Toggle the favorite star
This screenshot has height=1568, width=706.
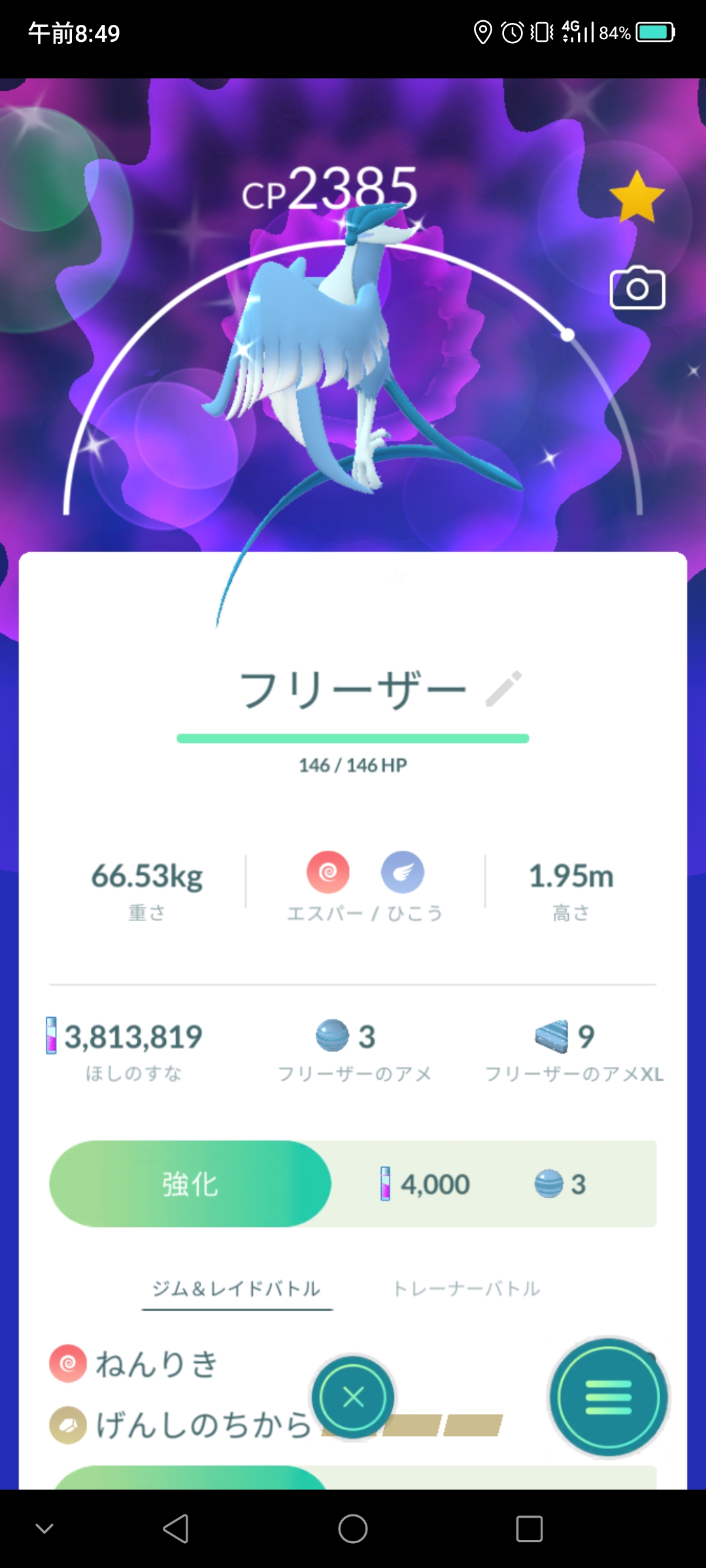[x=636, y=196]
